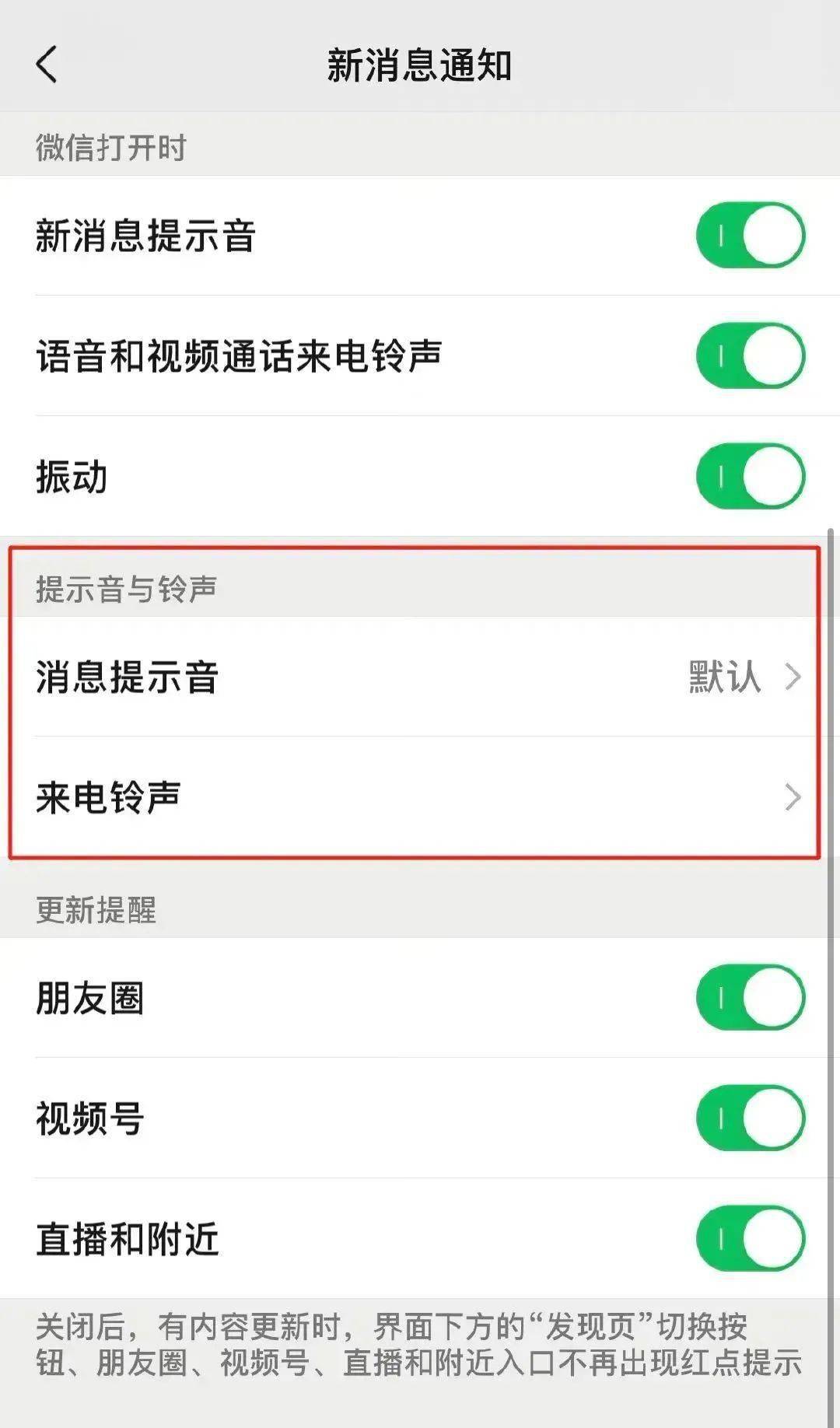Image resolution: width=840 pixels, height=1428 pixels.
Task: Toggle the 振动 switch off
Action: [x=750, y=476]
